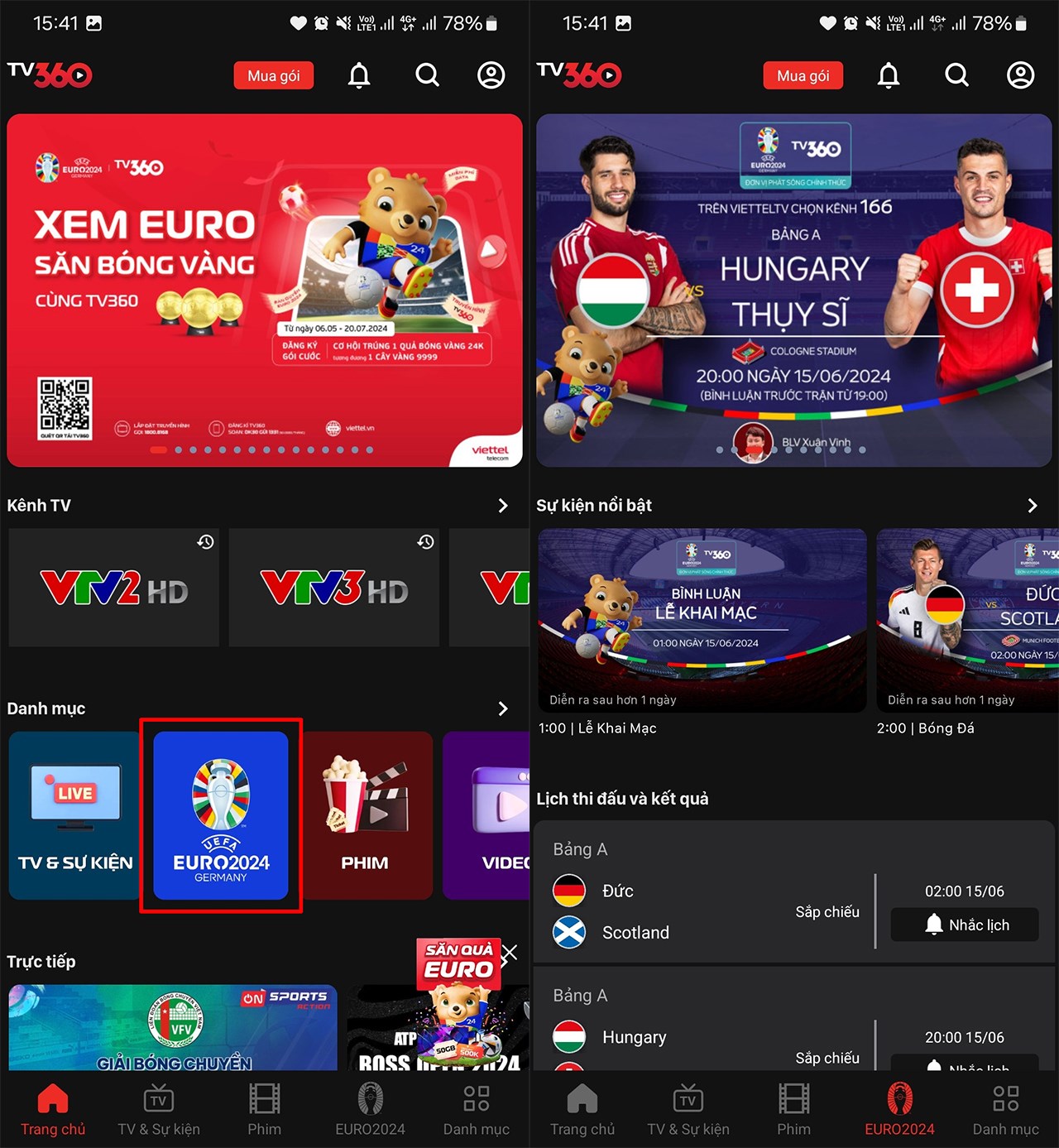Open the 2:00 Bóng Đá event card
The image size is (1059, 1148).
tap(967, 621)
